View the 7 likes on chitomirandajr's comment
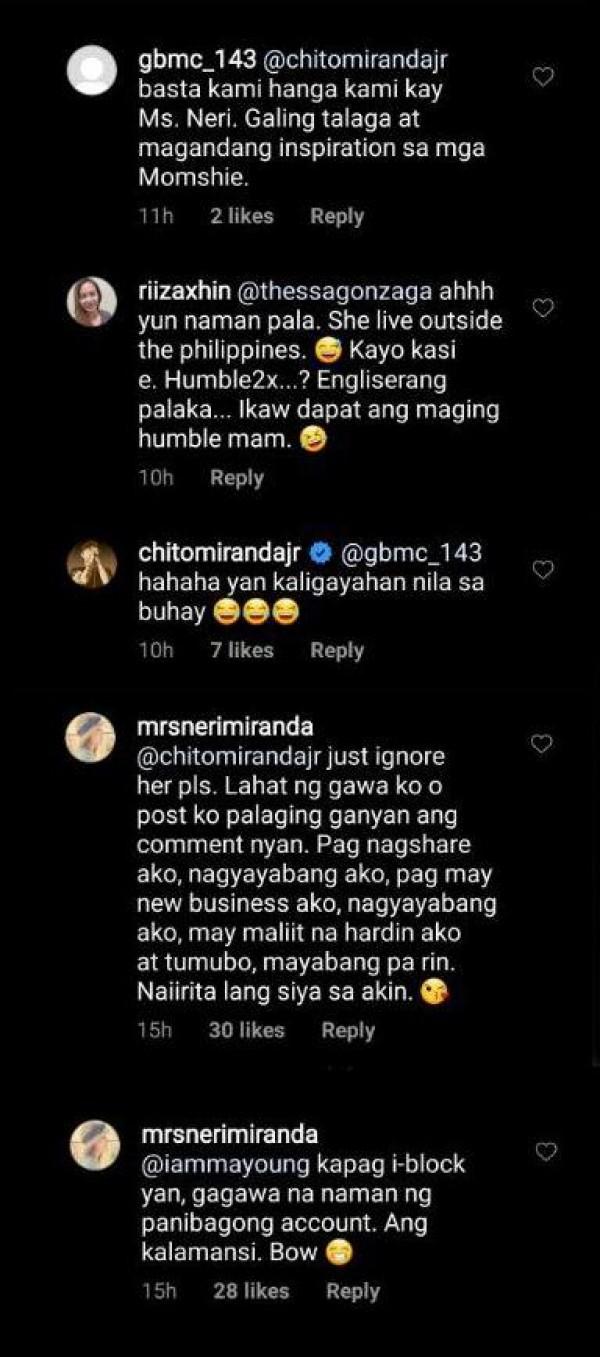600x1357 pixels. pos(241,650)
